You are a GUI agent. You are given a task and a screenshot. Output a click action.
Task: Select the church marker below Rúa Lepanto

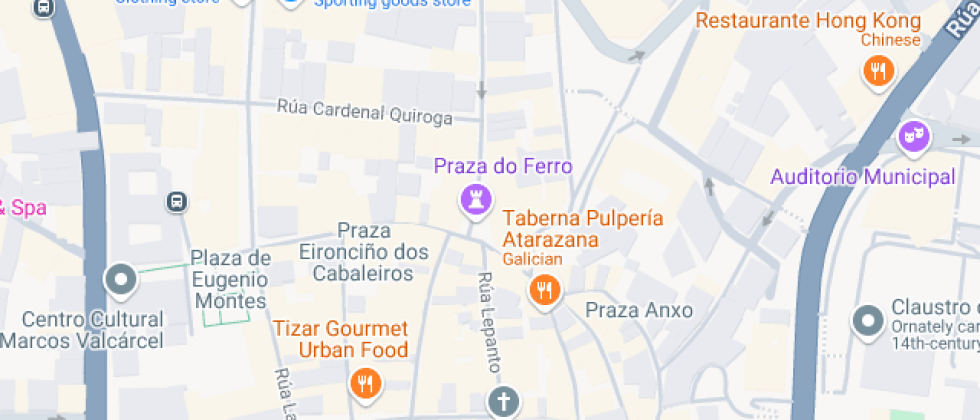(x=504, y=402)
